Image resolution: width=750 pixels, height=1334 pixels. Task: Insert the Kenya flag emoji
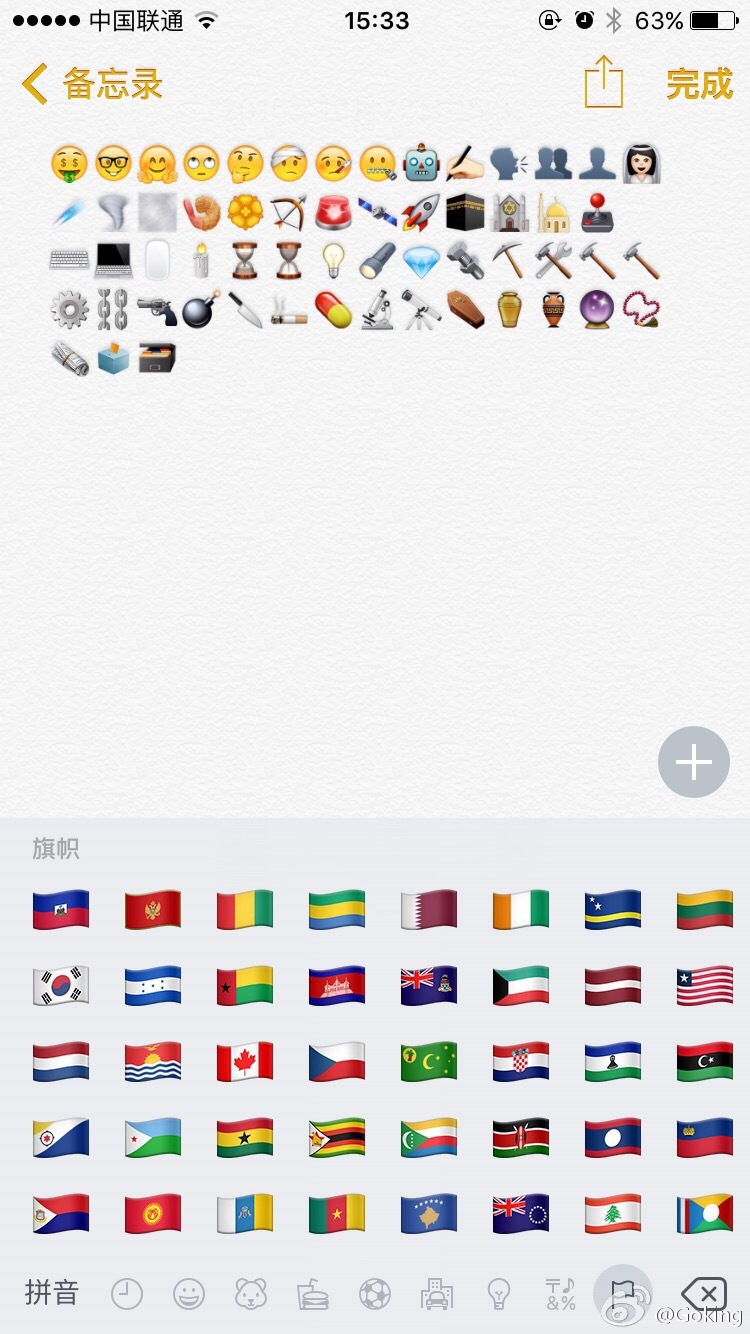pos(521,1138)
